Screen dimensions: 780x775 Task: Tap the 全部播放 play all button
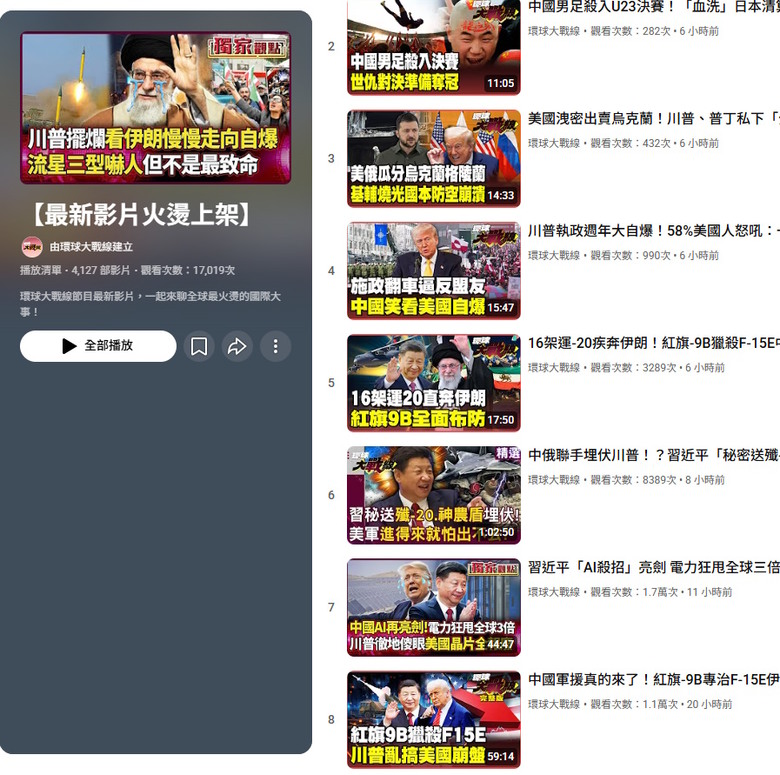(x=98, y=346)
